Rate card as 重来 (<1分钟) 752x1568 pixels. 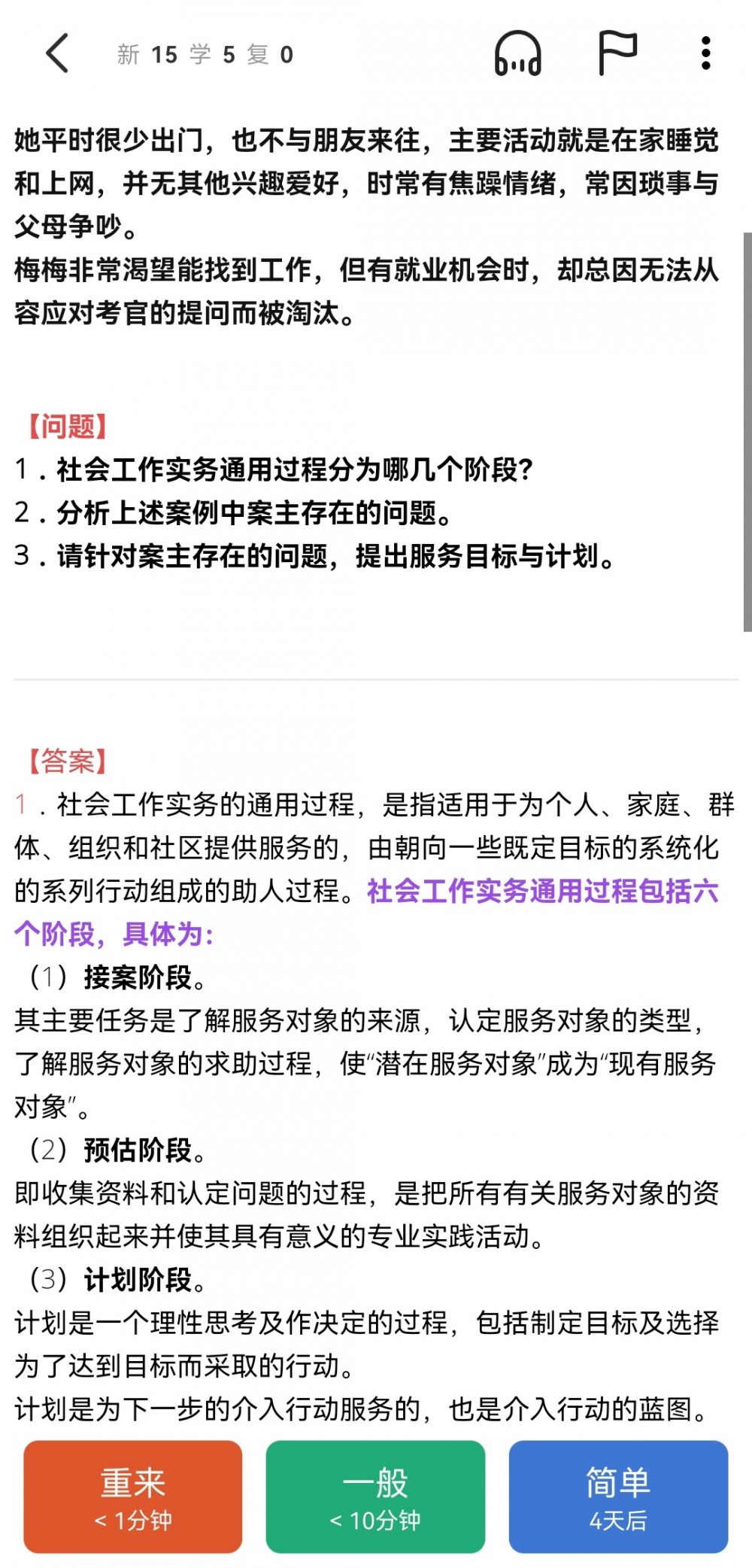(x=133, y=1497)
